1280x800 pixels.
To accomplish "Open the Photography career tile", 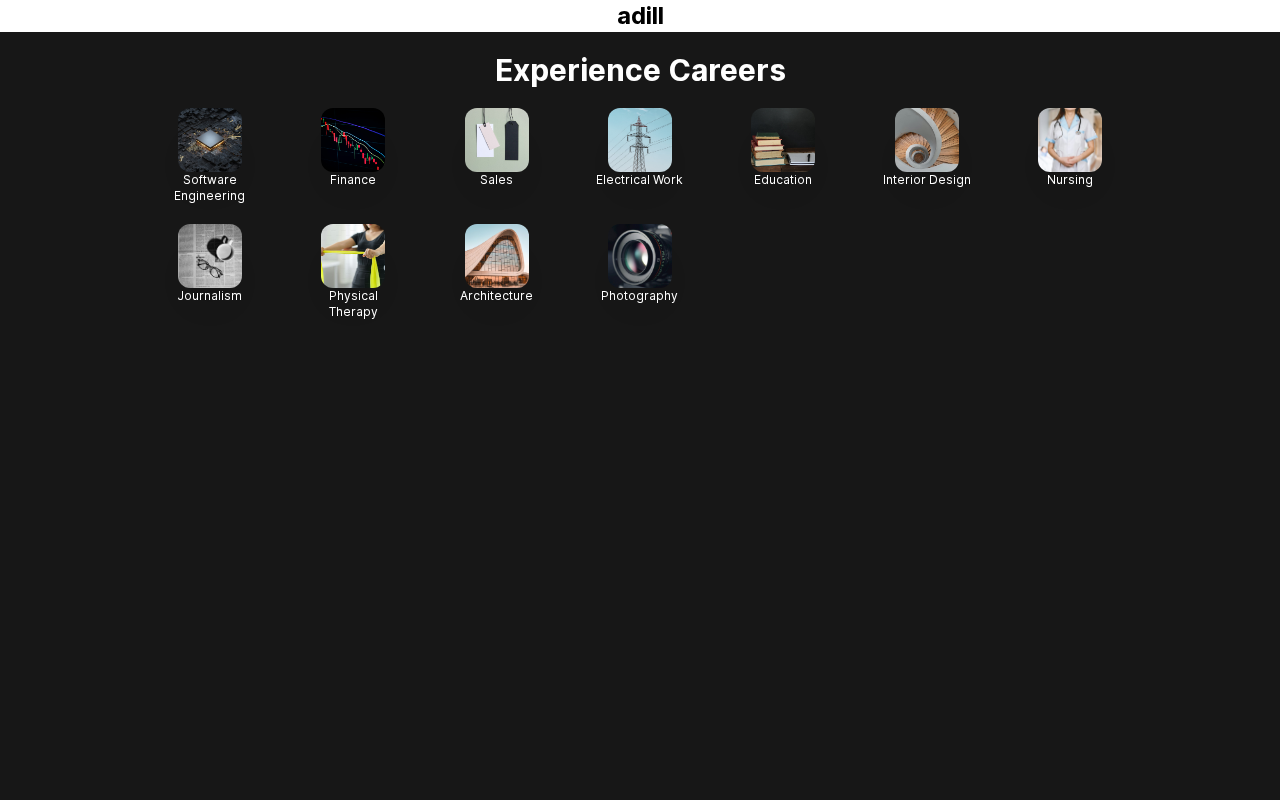I will click(x=640, y=256).
